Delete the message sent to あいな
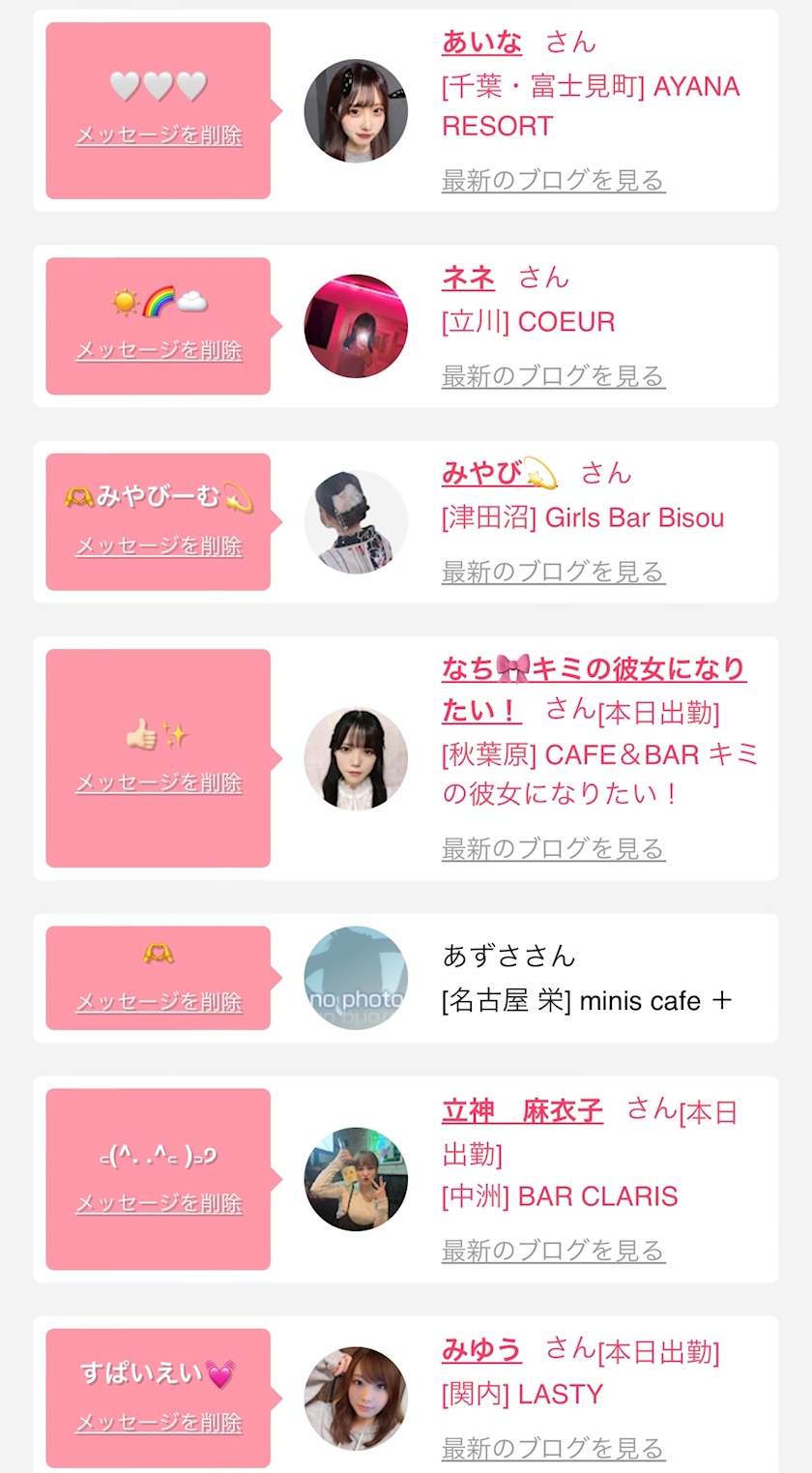The height and width of the screenshot is (1473, 812). click(x=159, y=135)
